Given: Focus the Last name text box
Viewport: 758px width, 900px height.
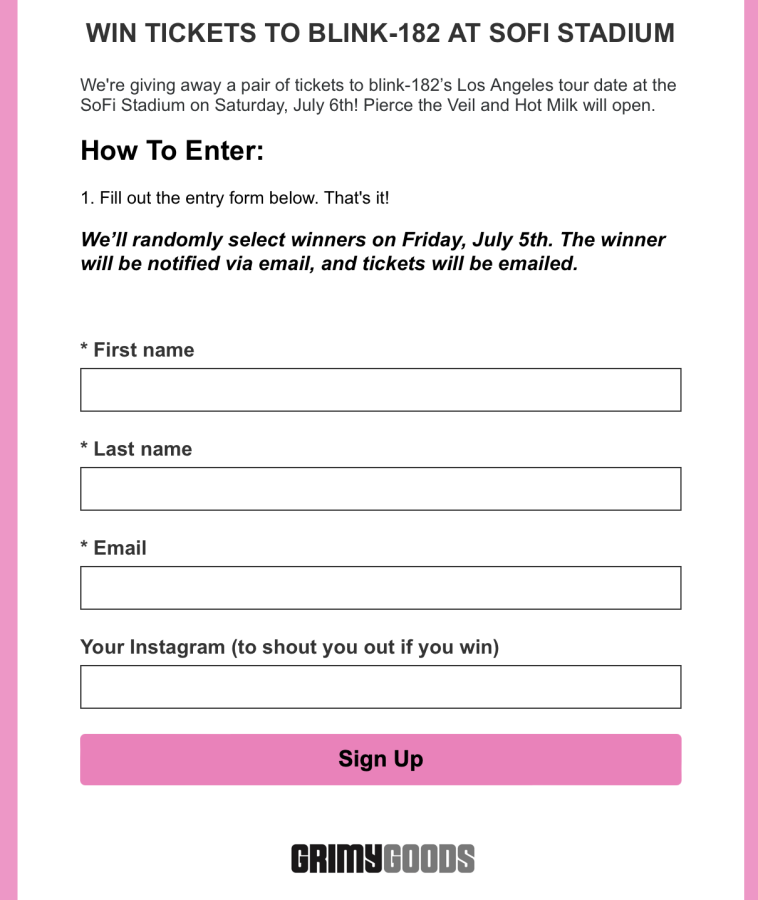Looking at the screenshot, I should (380, 489).
